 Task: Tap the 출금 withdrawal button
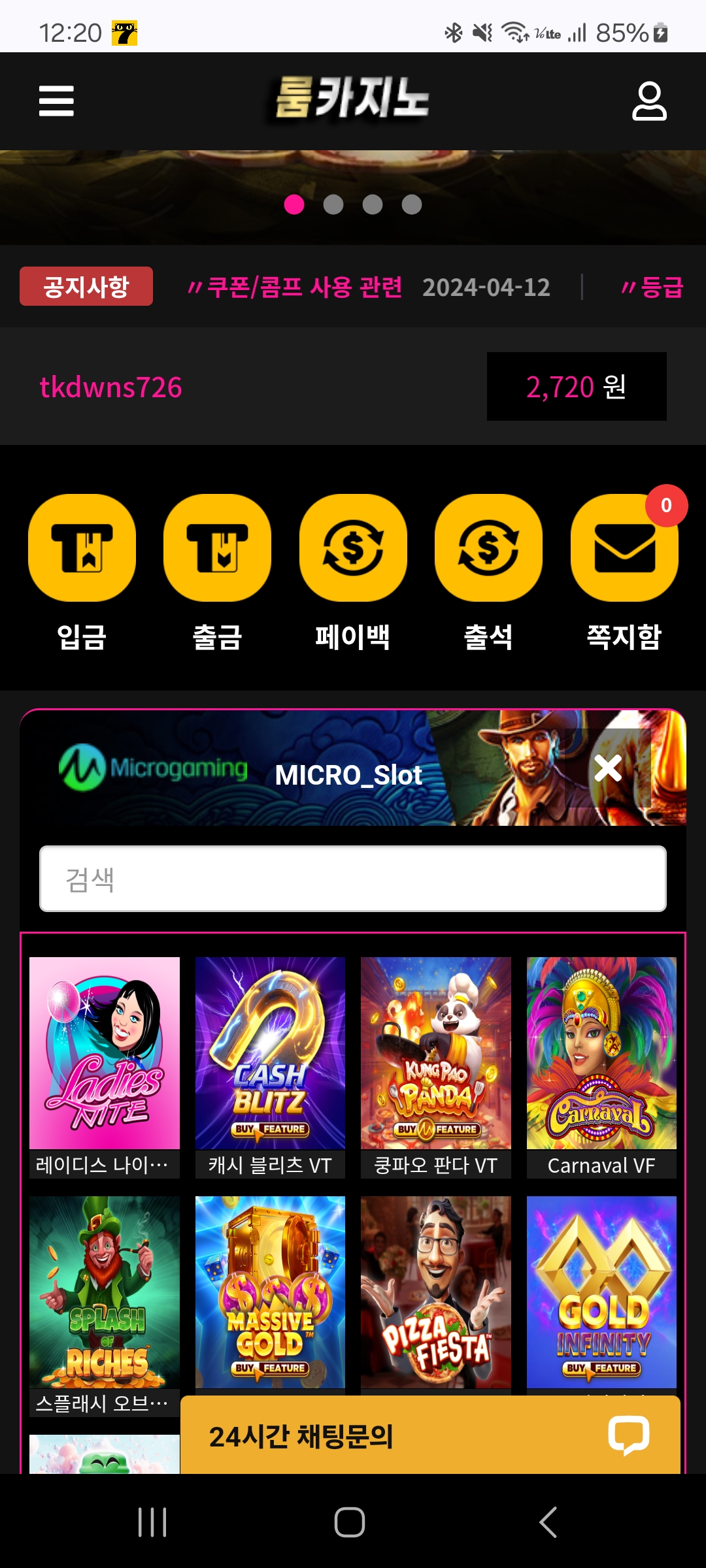217,547
